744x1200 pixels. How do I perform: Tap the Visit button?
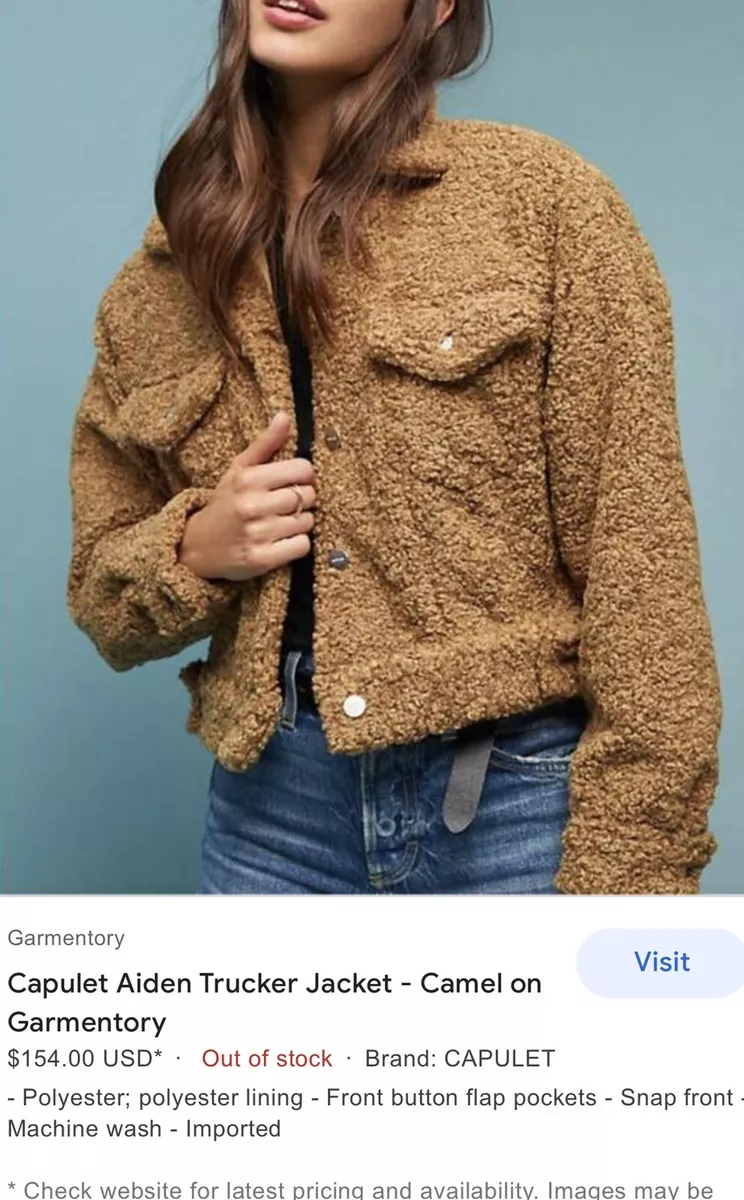tap(661, 963)
